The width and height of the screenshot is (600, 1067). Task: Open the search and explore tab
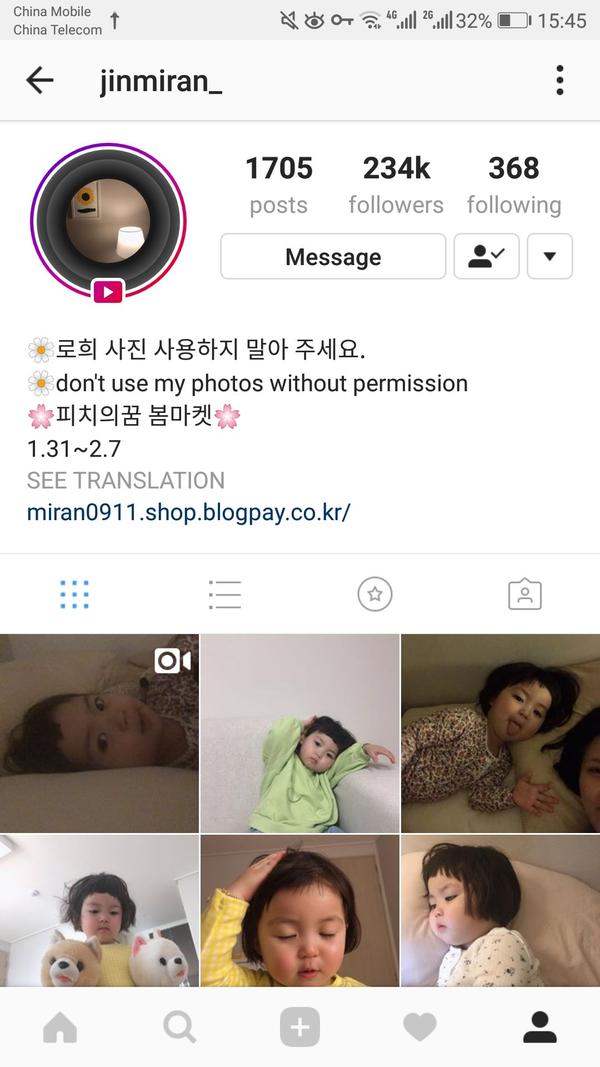(x=180, y=1027)
